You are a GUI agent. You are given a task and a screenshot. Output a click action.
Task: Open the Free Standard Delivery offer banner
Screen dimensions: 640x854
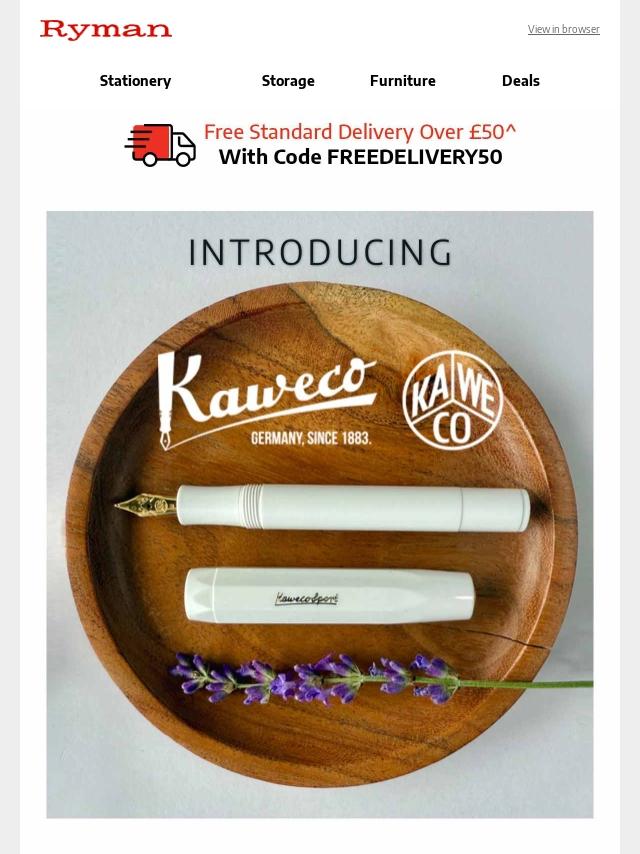click(320, 145)
